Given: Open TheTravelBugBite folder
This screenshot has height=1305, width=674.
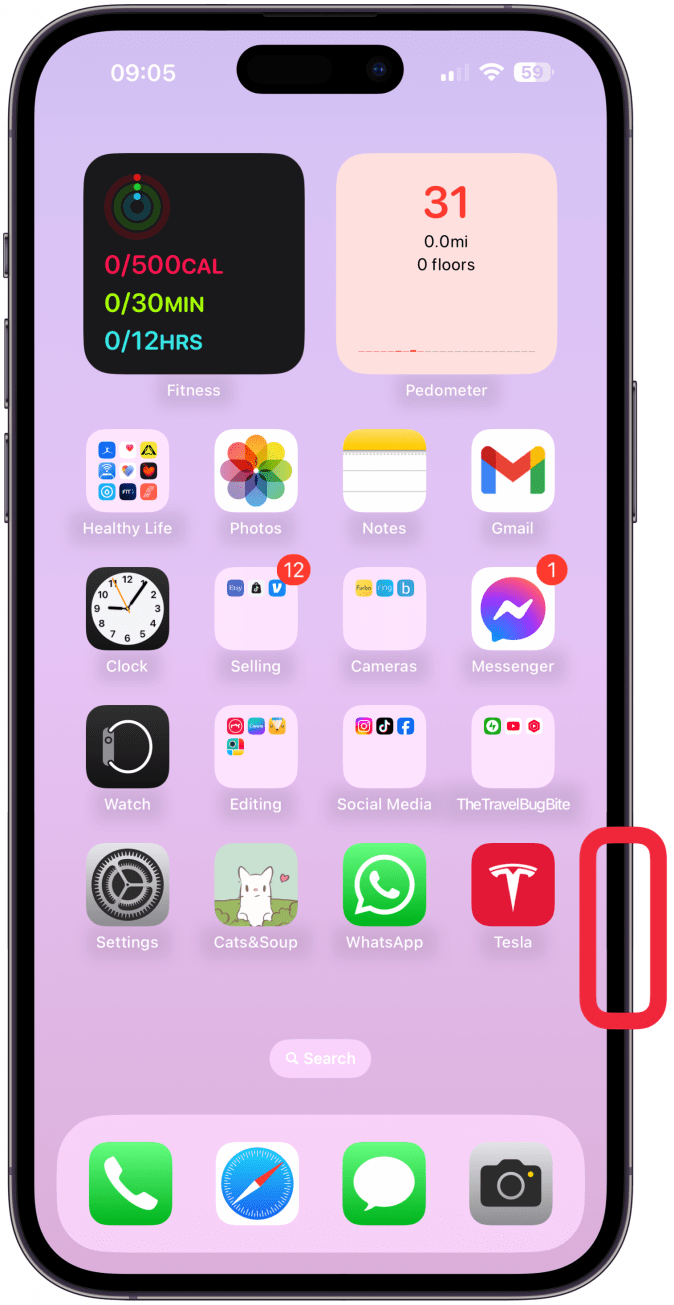Looking at the screenshot, I should point(513,747).
